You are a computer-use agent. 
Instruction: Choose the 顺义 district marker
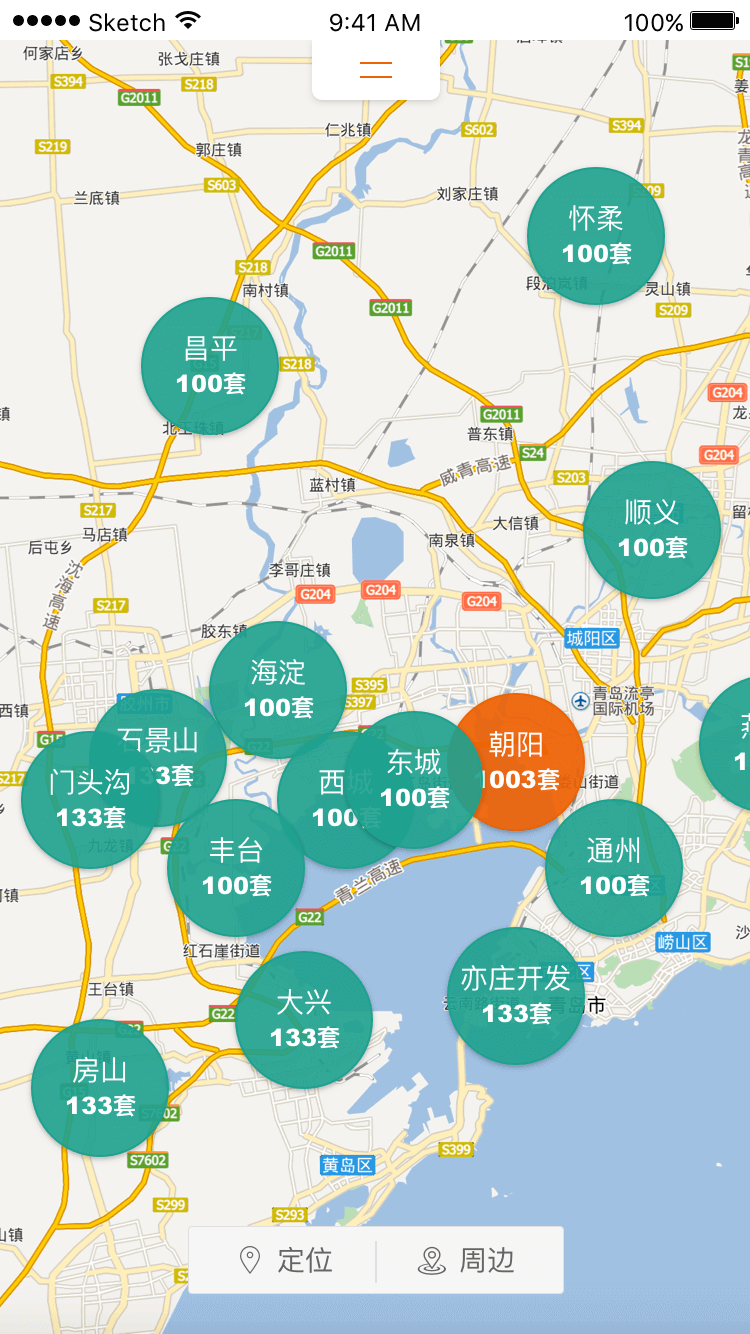coord(652,529)
